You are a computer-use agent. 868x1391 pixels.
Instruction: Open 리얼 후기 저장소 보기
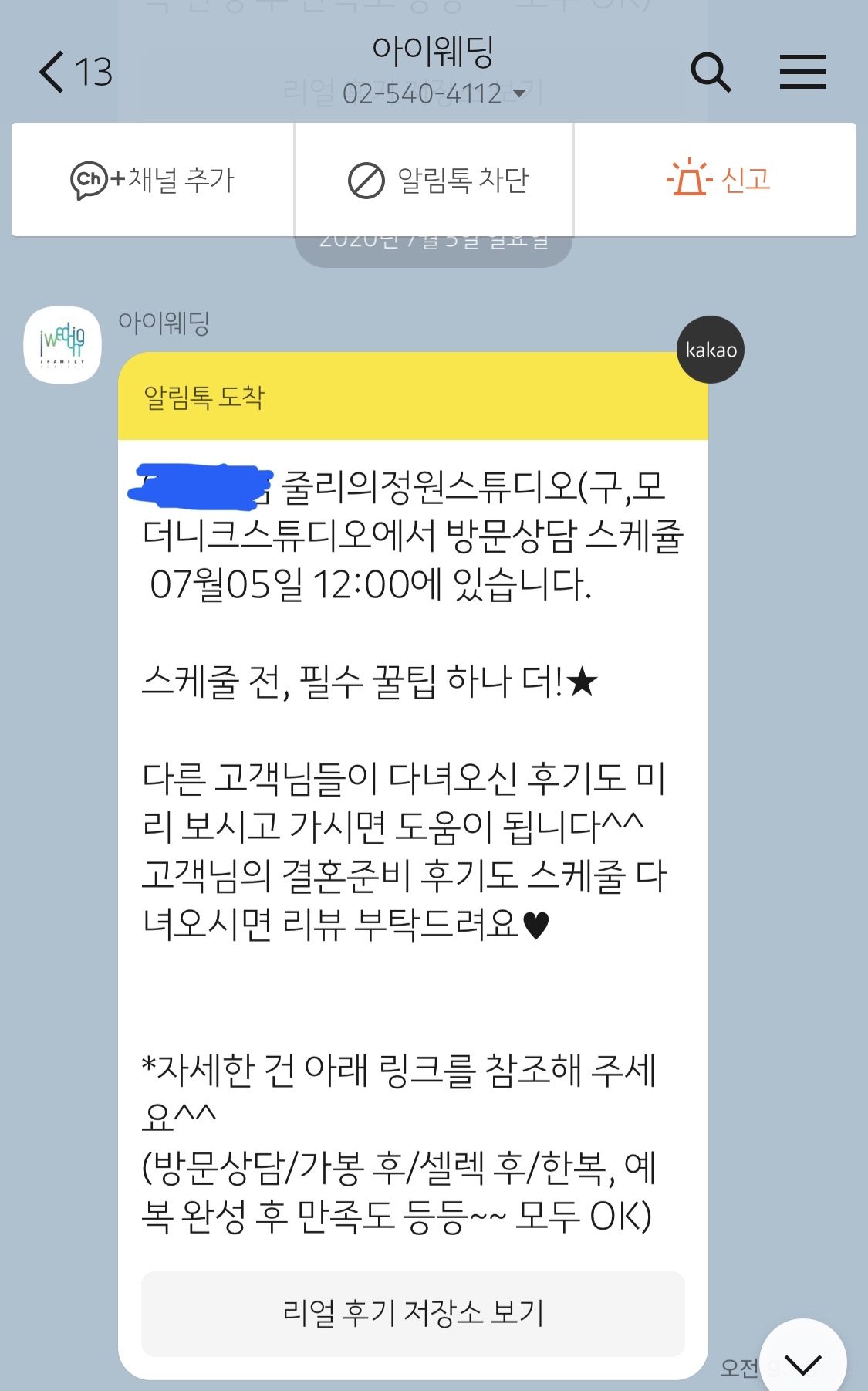point(413,1313)
